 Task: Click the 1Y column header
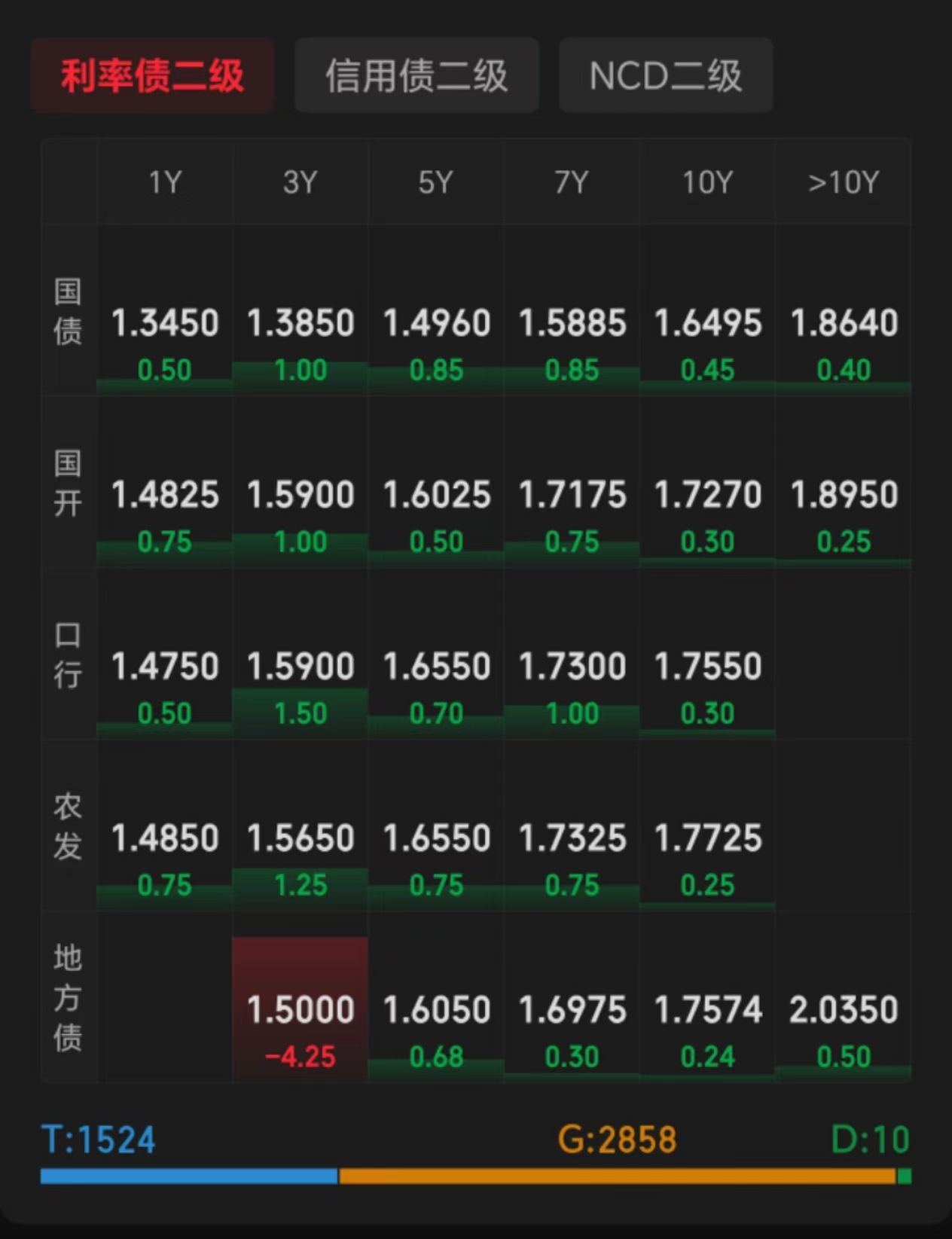click(166, 182)
